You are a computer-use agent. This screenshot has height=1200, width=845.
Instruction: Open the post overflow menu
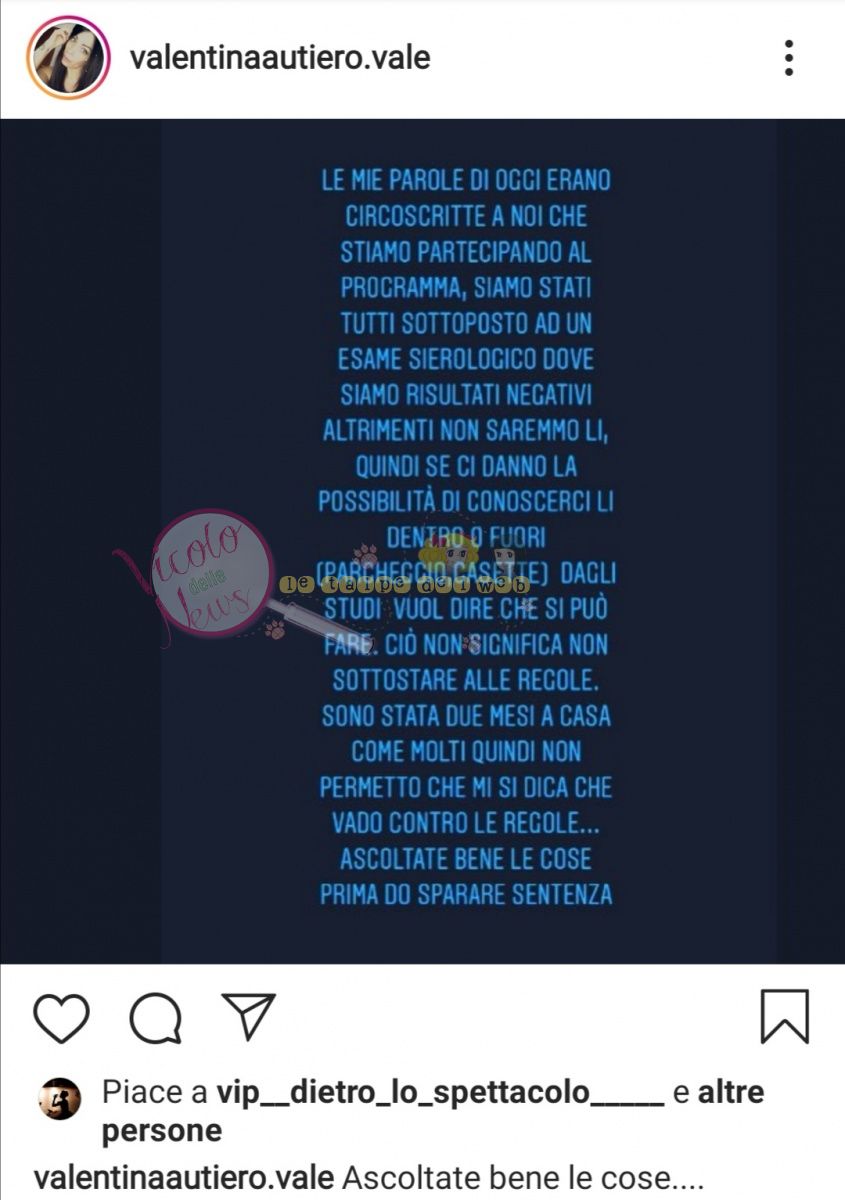[789, 58]
